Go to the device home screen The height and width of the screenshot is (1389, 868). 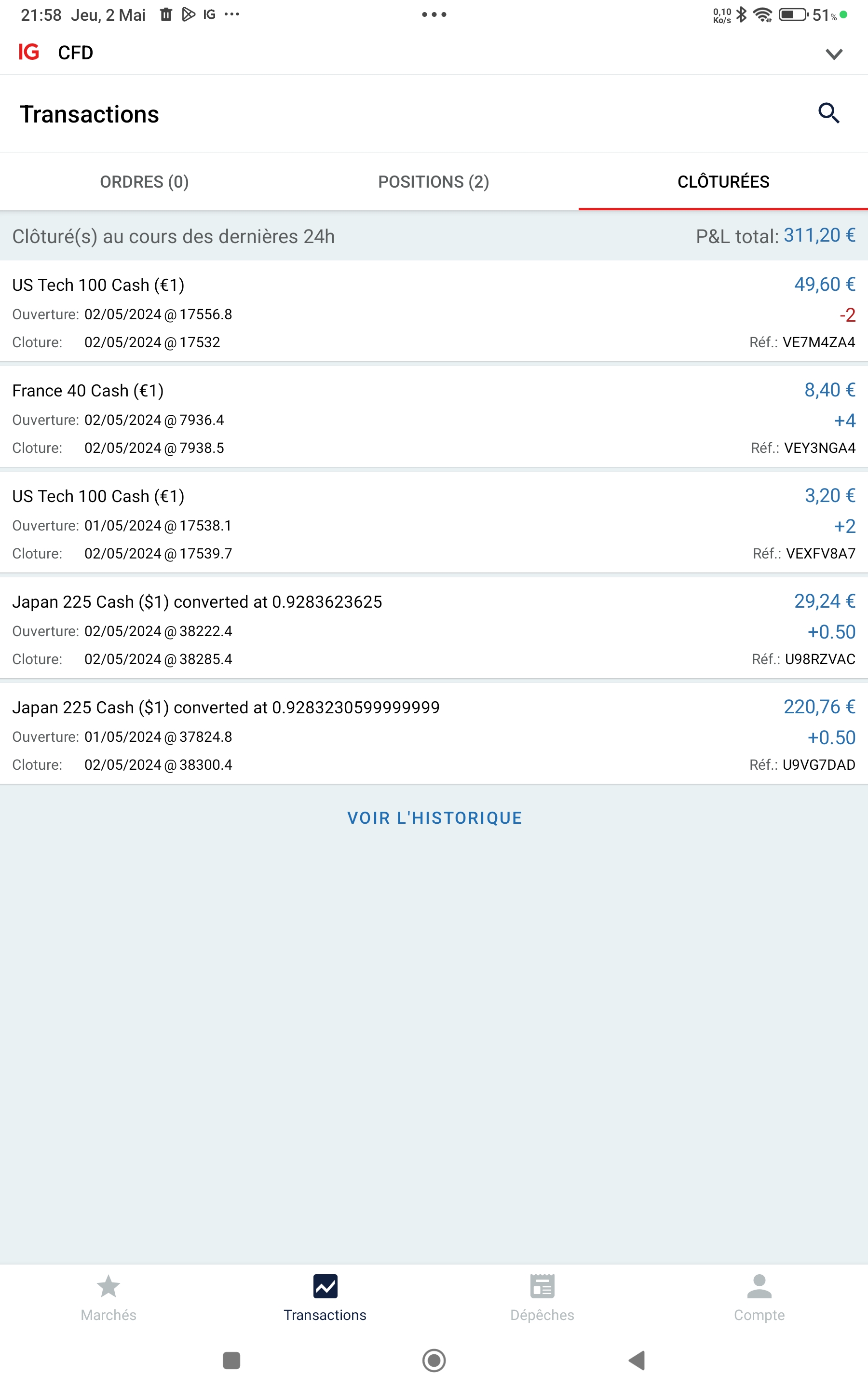pyautogui.click(x=434, y=1360)
